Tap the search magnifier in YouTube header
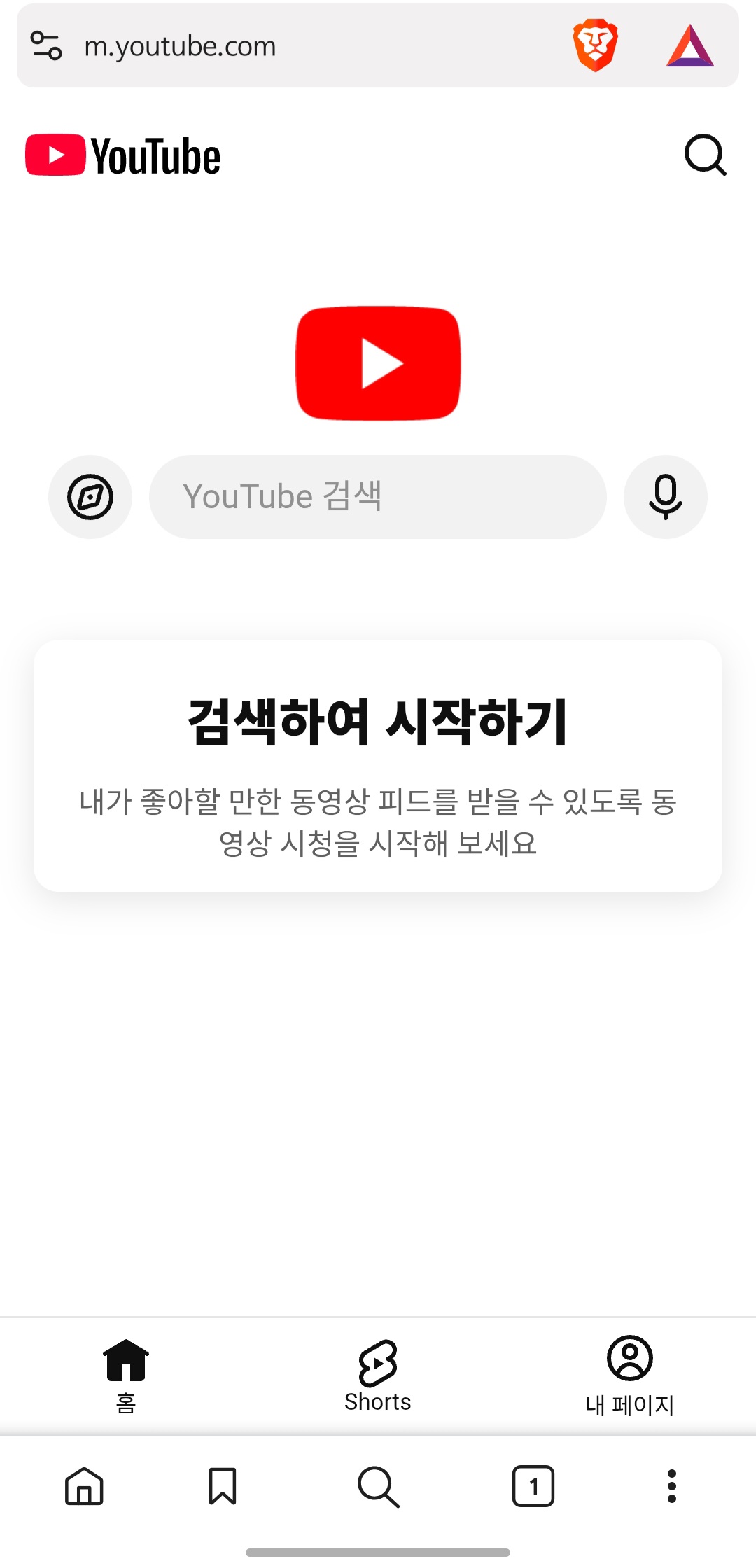The height and width of the screenshot is (1568, 756). 705,155
